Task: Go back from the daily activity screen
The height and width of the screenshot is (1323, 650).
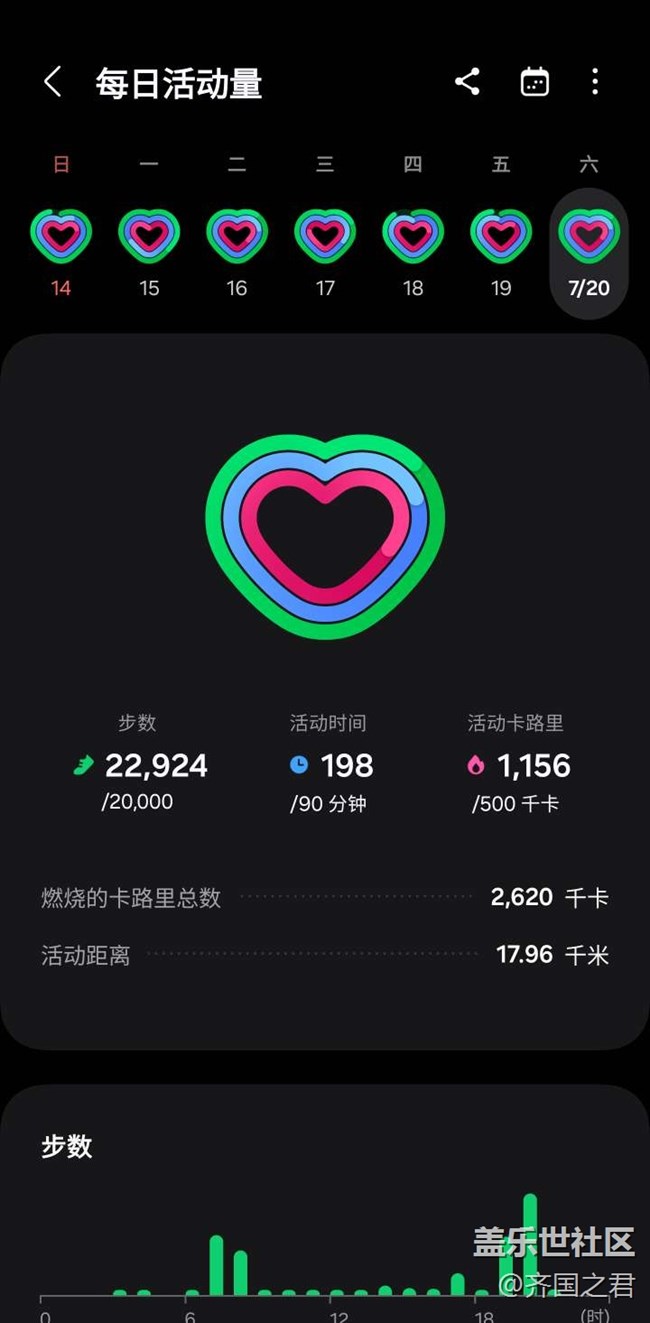Action: point(53,82)
